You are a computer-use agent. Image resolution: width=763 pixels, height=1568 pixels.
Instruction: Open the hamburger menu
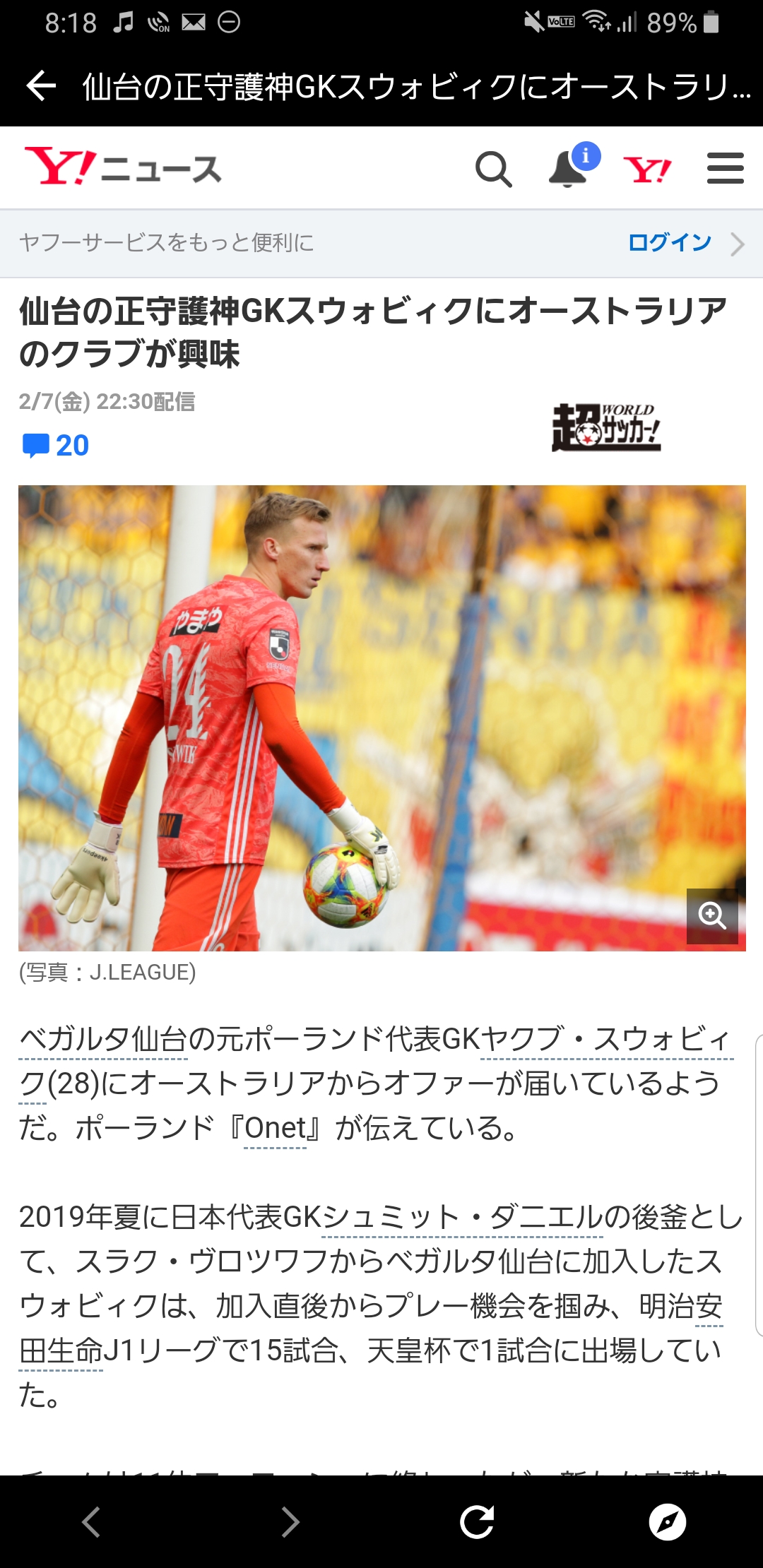click(725, 169)
